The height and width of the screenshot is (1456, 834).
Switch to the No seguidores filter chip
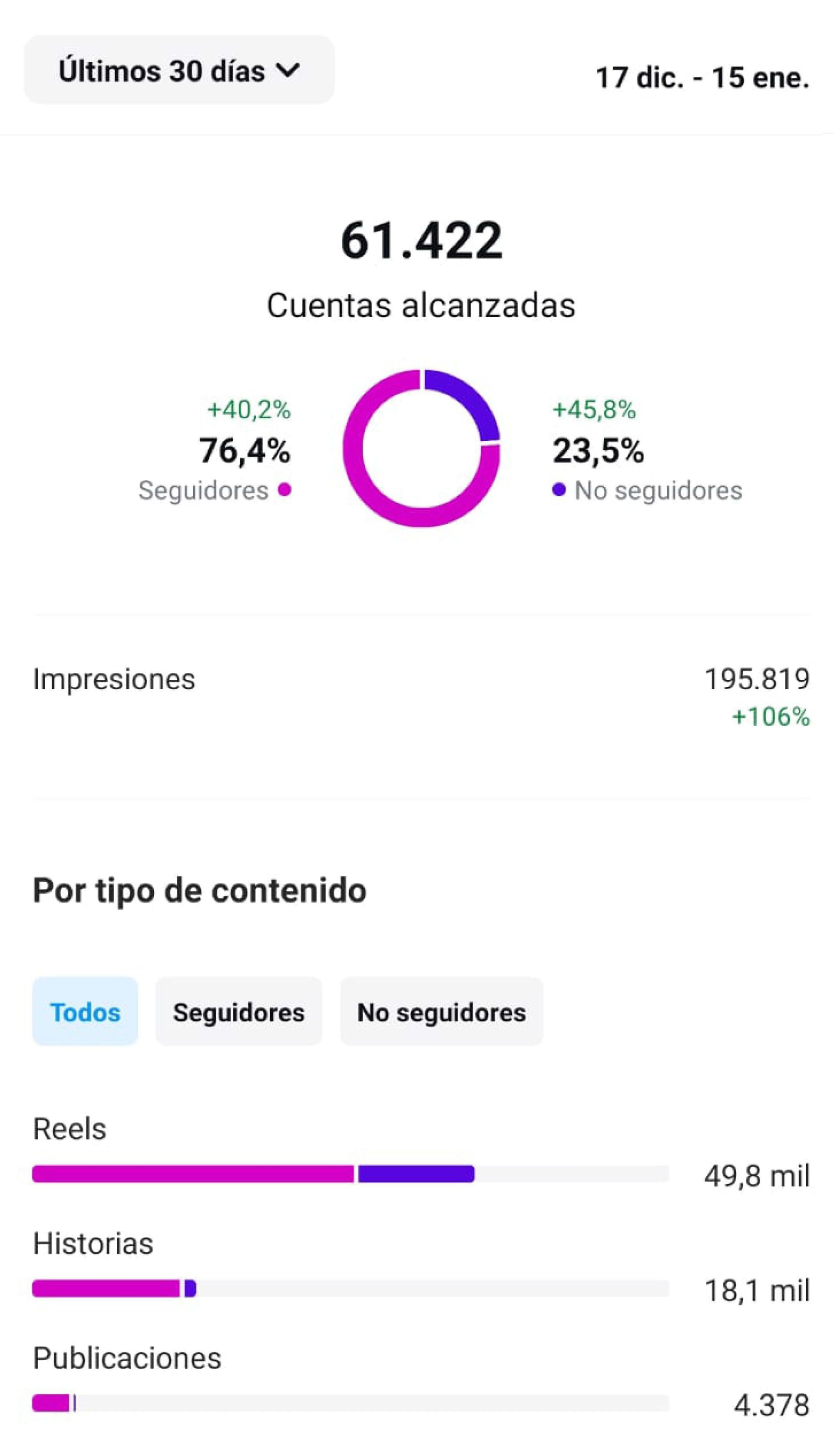click(441, 1013)
